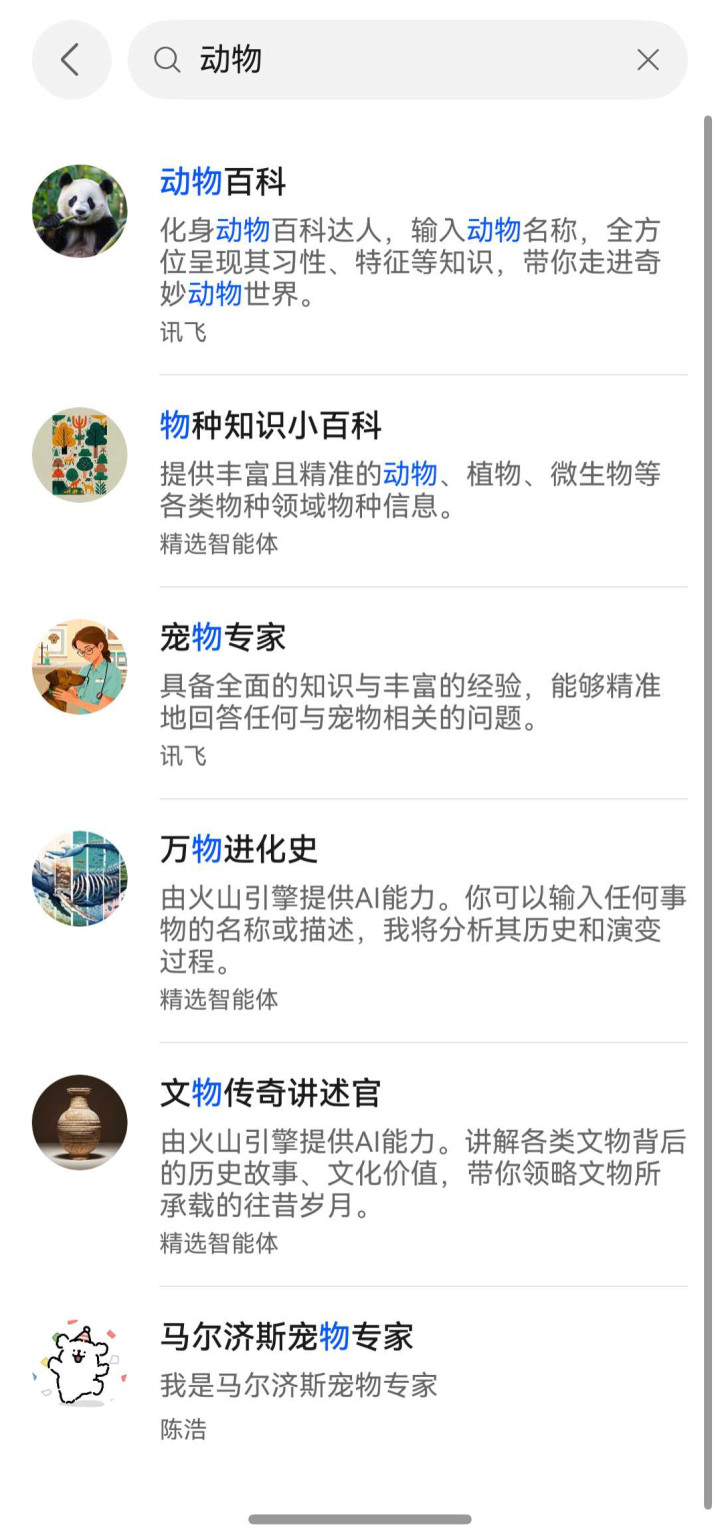This screenshot has width=720, height=1535.
Task: Open the 动物百科 result
Action: click(360, 255)
